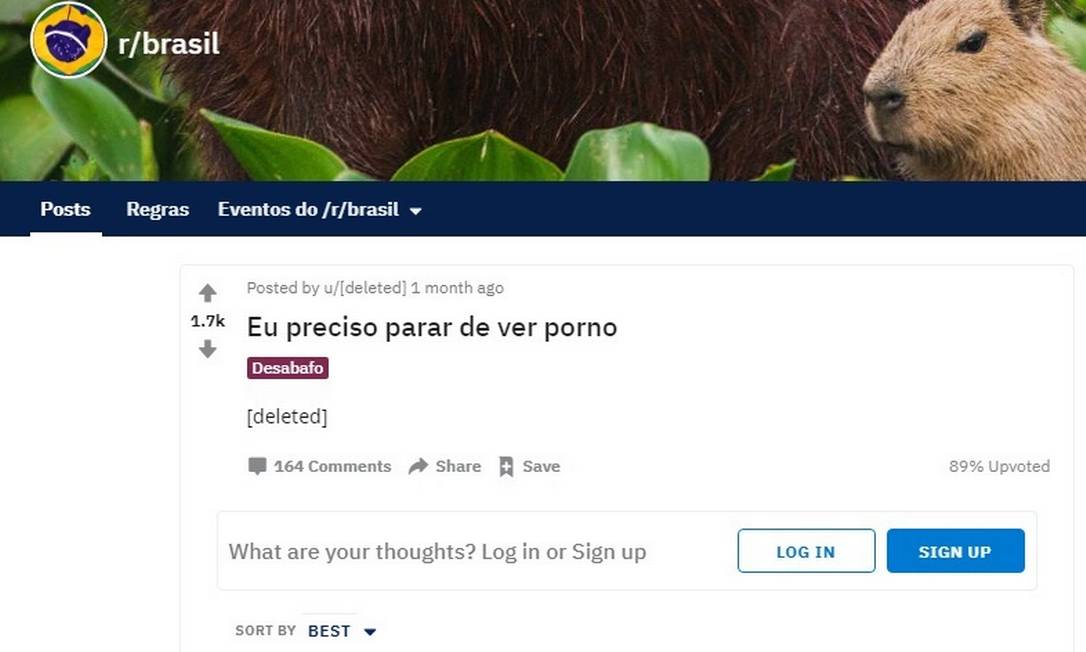Tap the LOG IN button
This screenshot has width=1086, height=652.
(x=805, y=551)
